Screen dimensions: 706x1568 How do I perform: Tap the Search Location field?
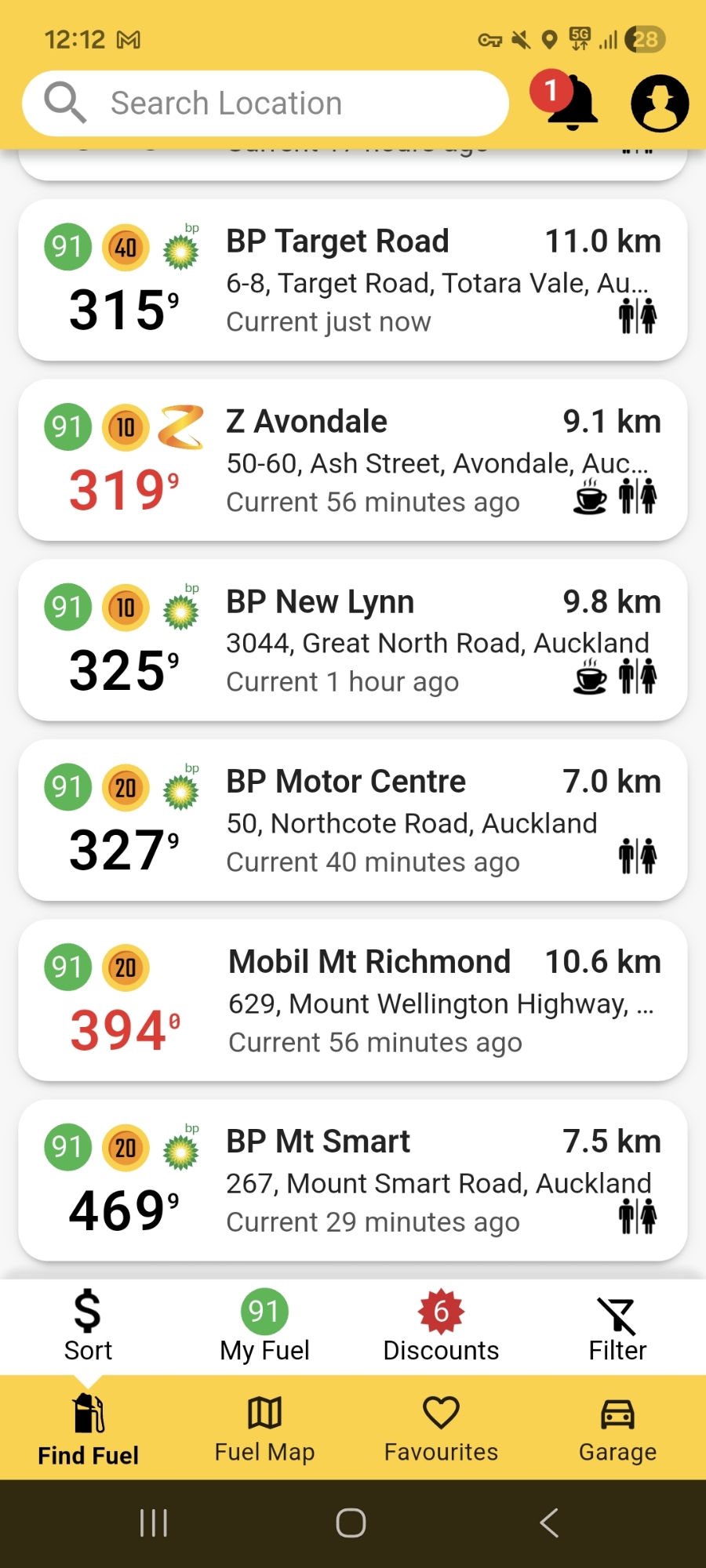pos(267,103)
